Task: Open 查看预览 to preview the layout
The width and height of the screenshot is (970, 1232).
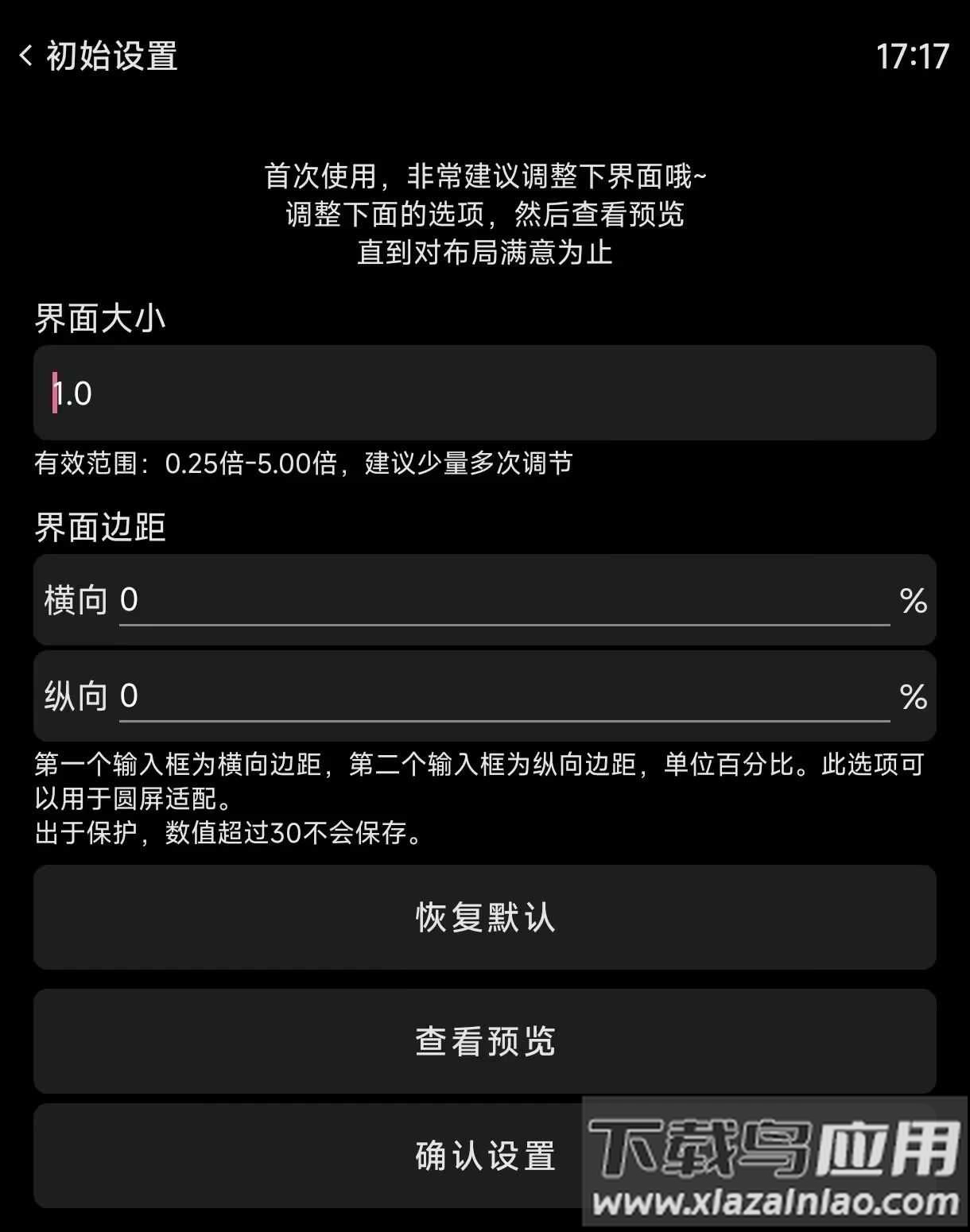Action: 483,1040
